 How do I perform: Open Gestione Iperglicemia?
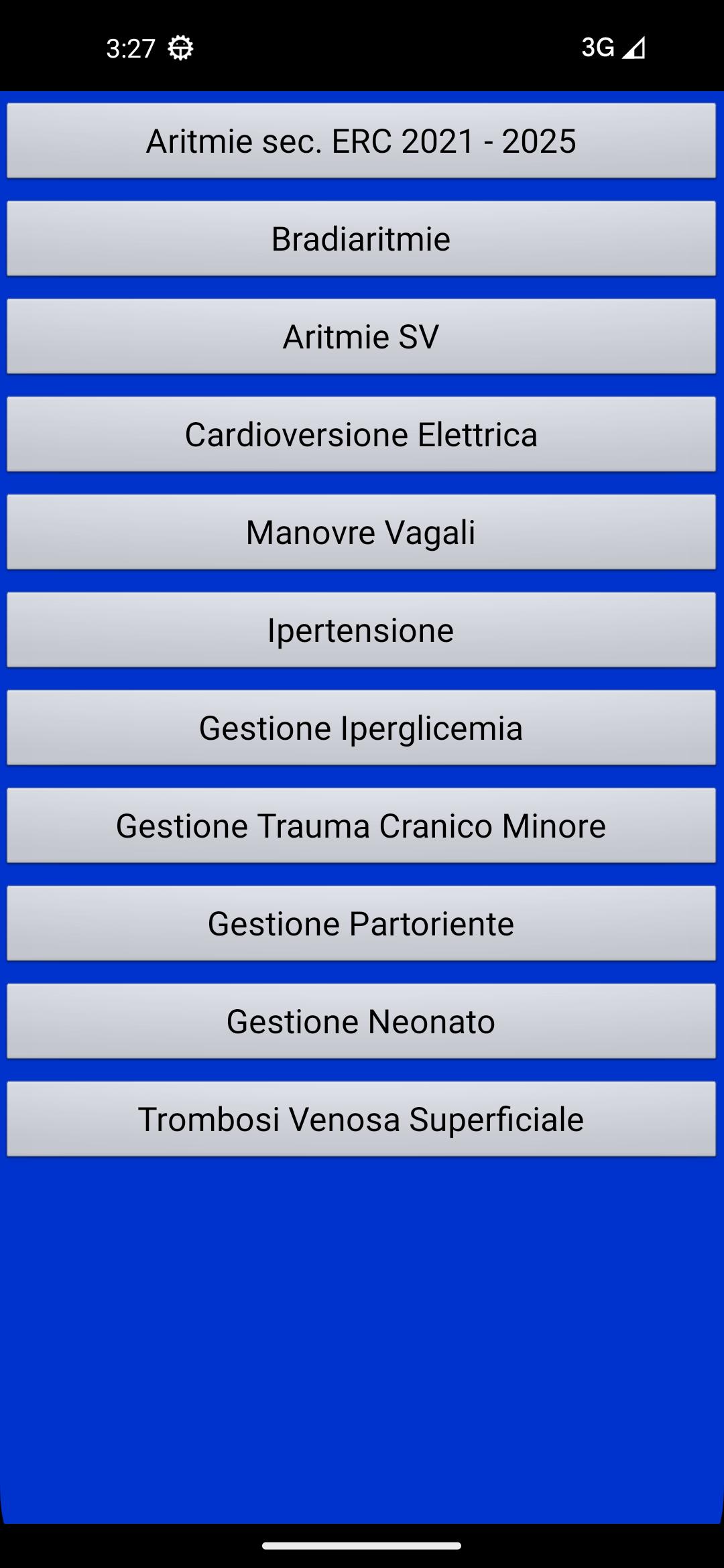pos(361,728)
